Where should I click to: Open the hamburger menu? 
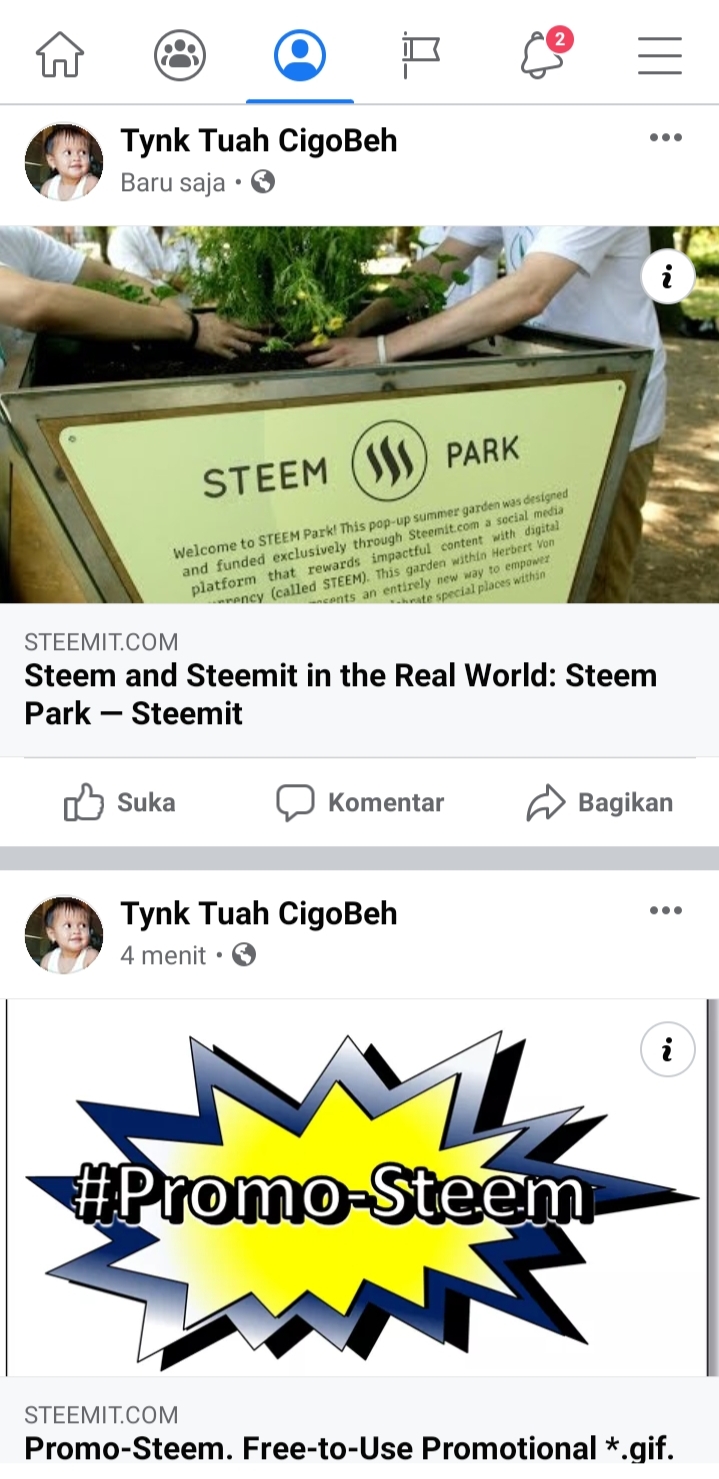click(660, 54)
